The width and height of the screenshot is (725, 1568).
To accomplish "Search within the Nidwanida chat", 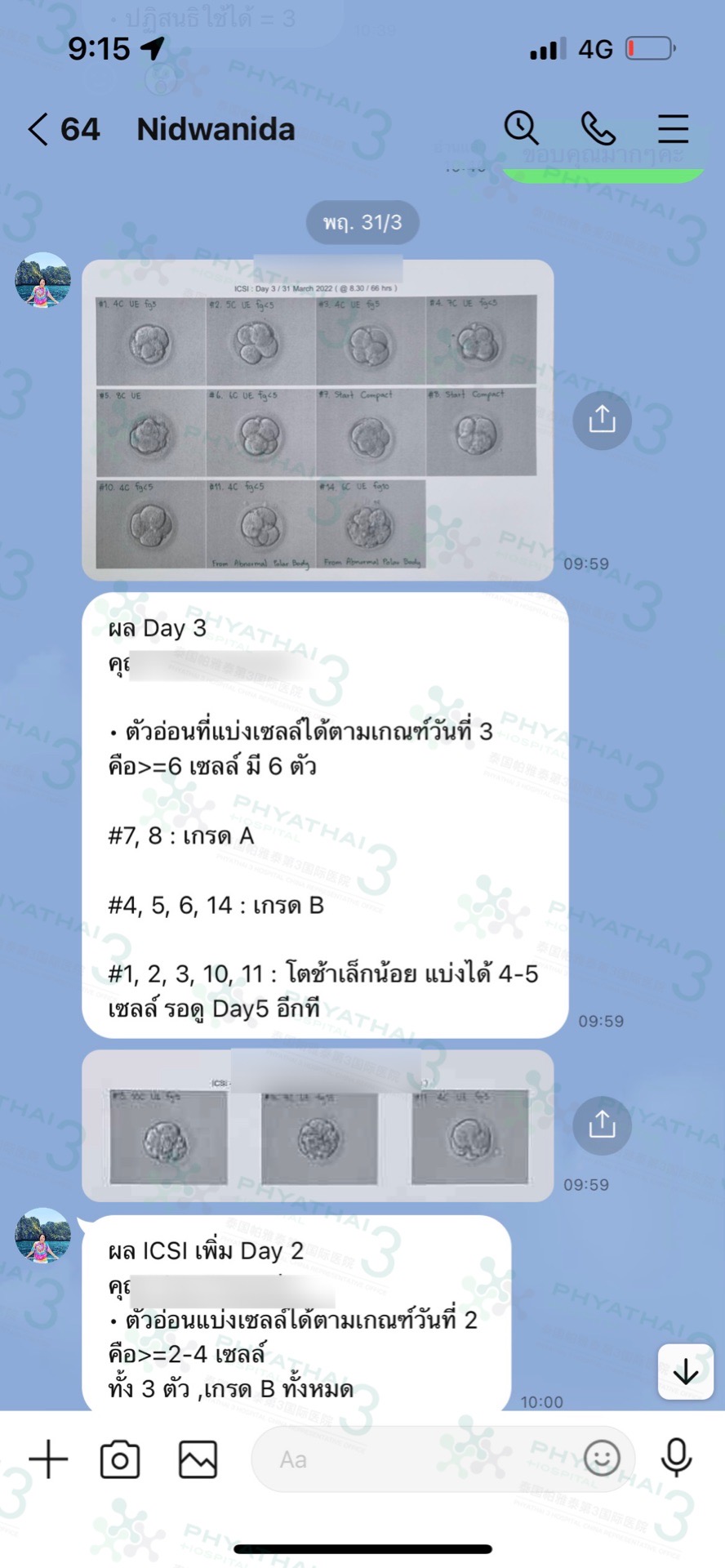I will pos(521,128).
